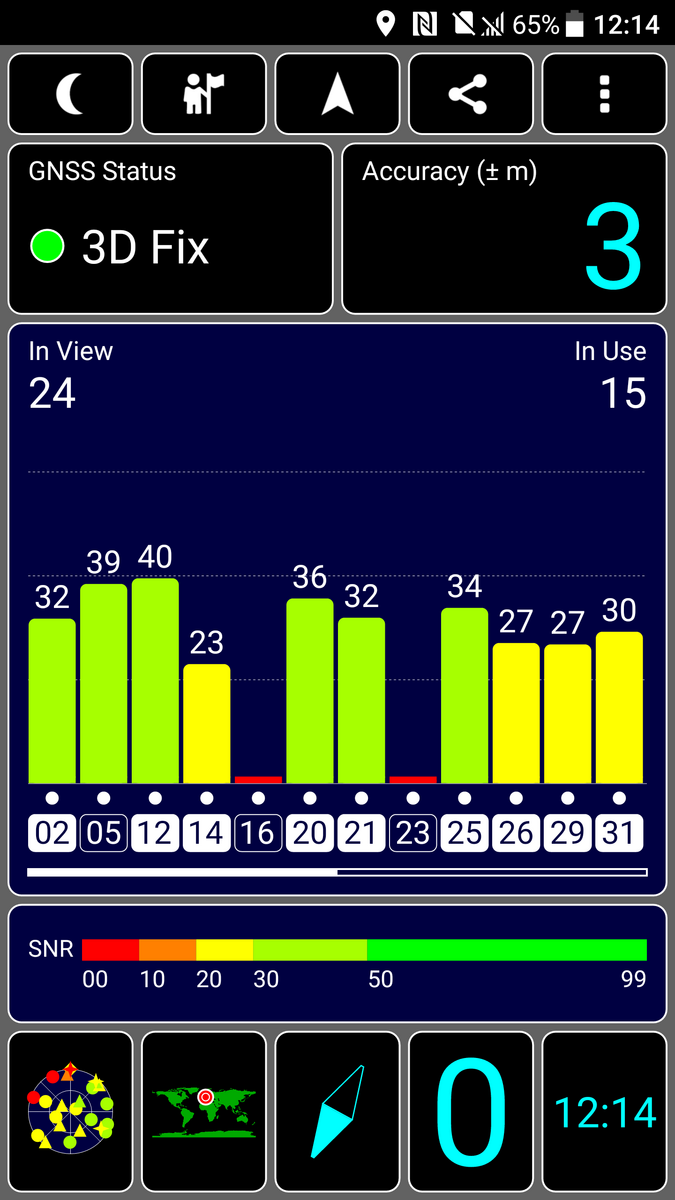Tap the Accuracy card showing 3
Image resolution: width=675 pixels, height=1200 pixels.
pyautogui.click(x=504, y=229)
